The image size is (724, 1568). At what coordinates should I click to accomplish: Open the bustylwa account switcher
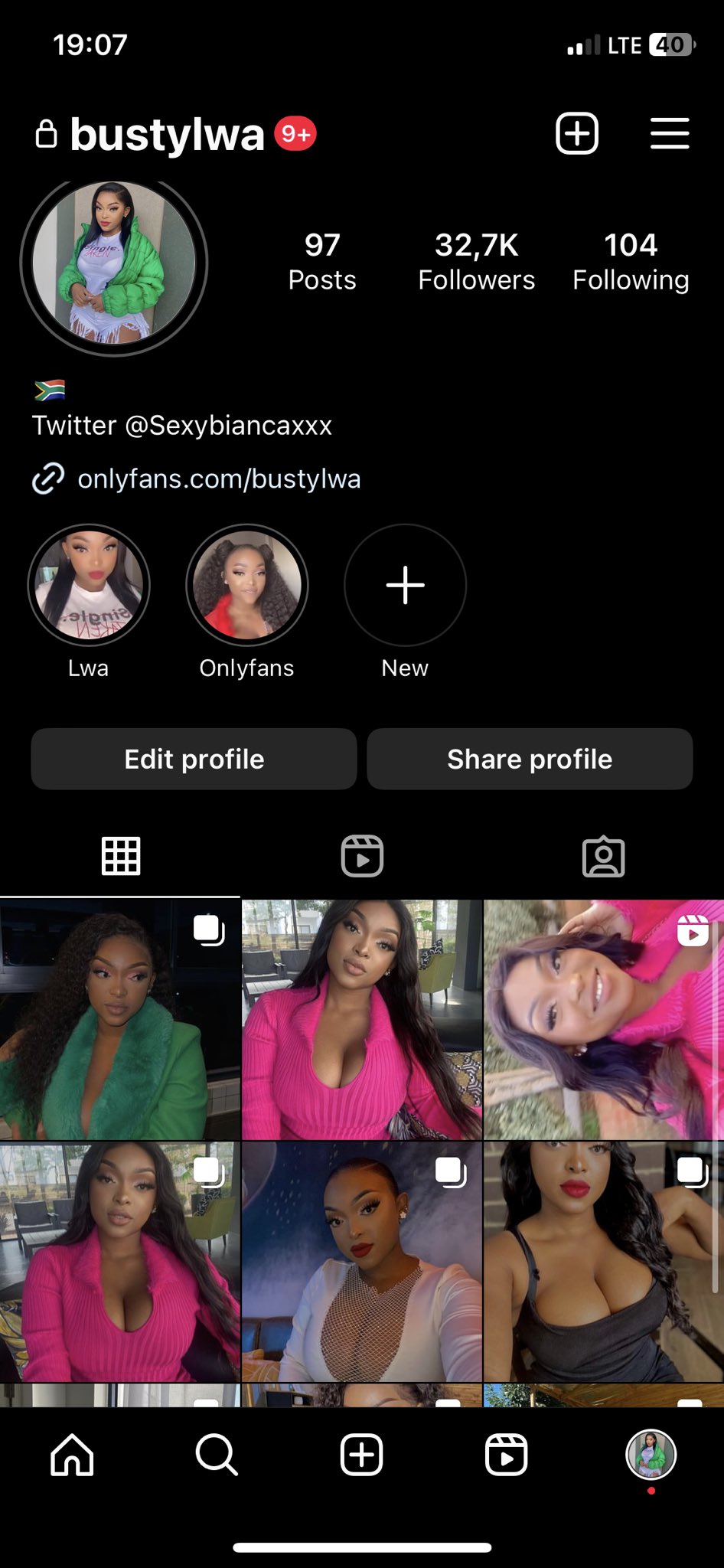[167, 135]
